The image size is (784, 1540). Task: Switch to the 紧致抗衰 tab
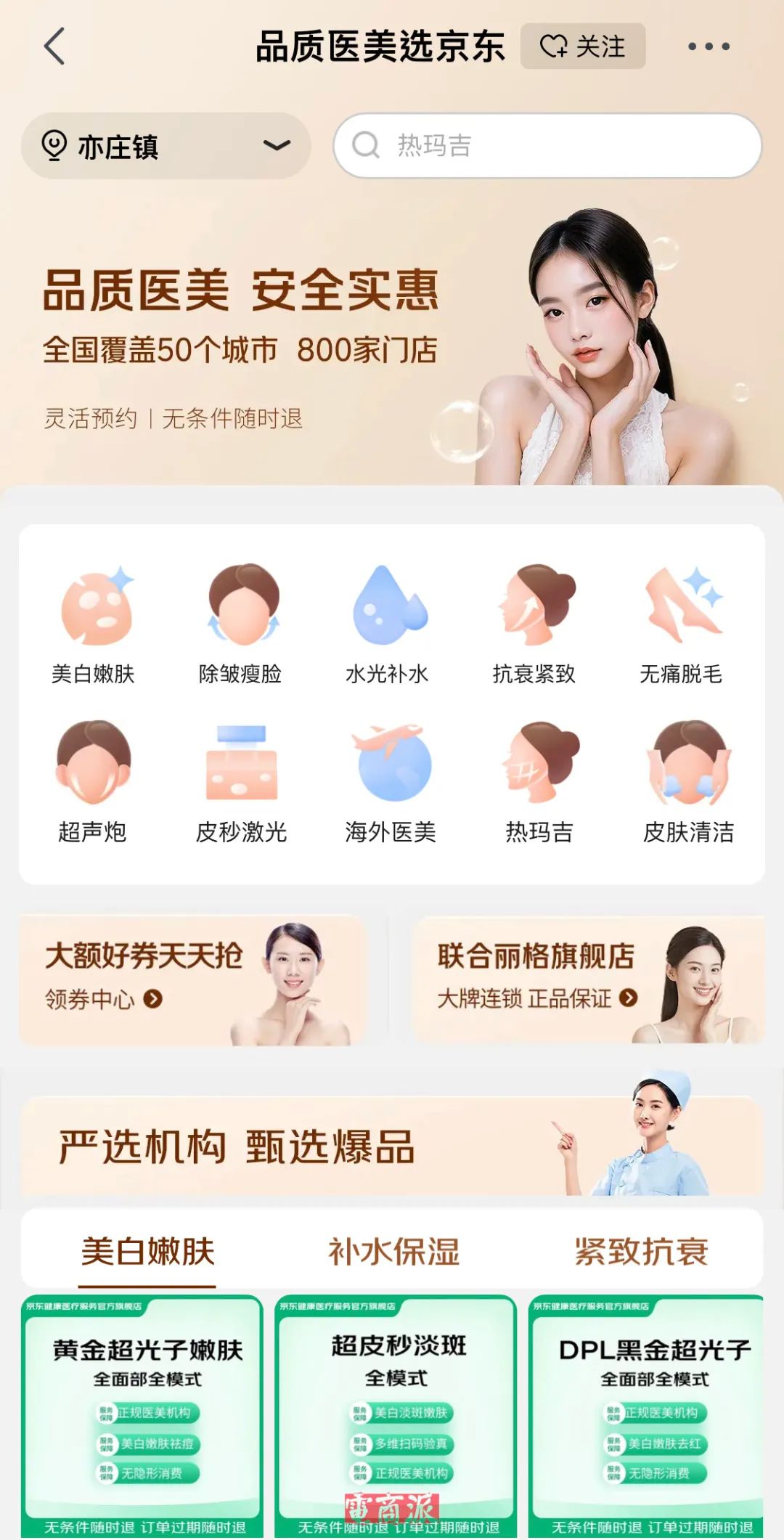click(641, 1251)
